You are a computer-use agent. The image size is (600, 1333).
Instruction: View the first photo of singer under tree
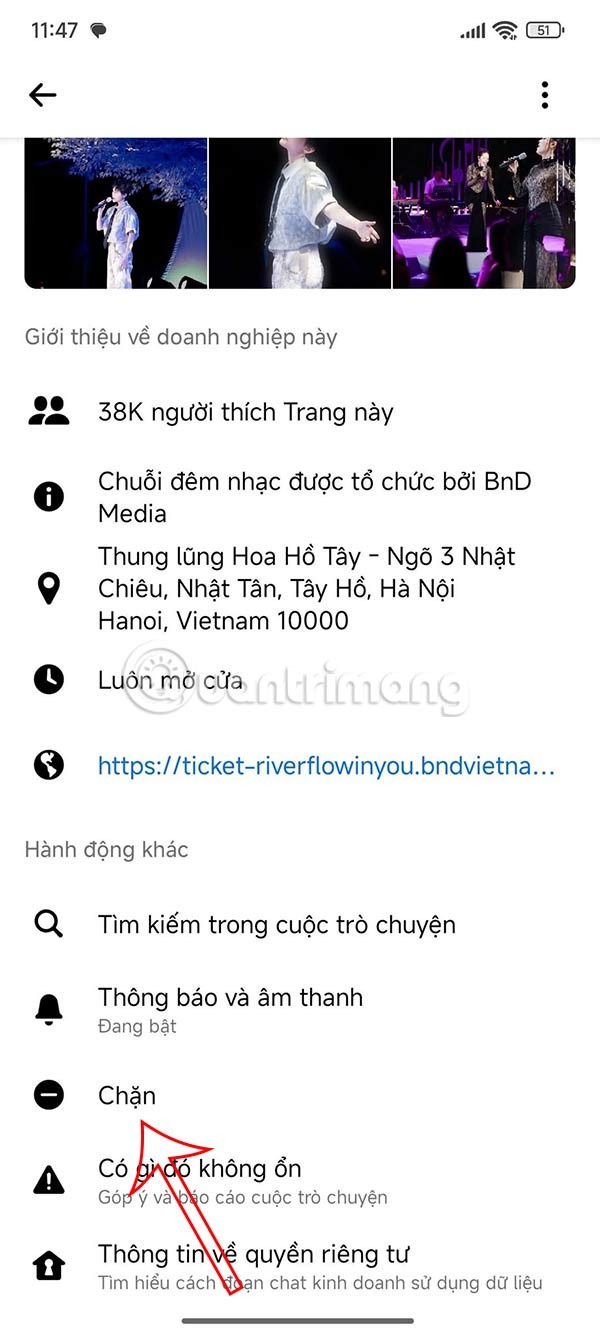point(116,213)
